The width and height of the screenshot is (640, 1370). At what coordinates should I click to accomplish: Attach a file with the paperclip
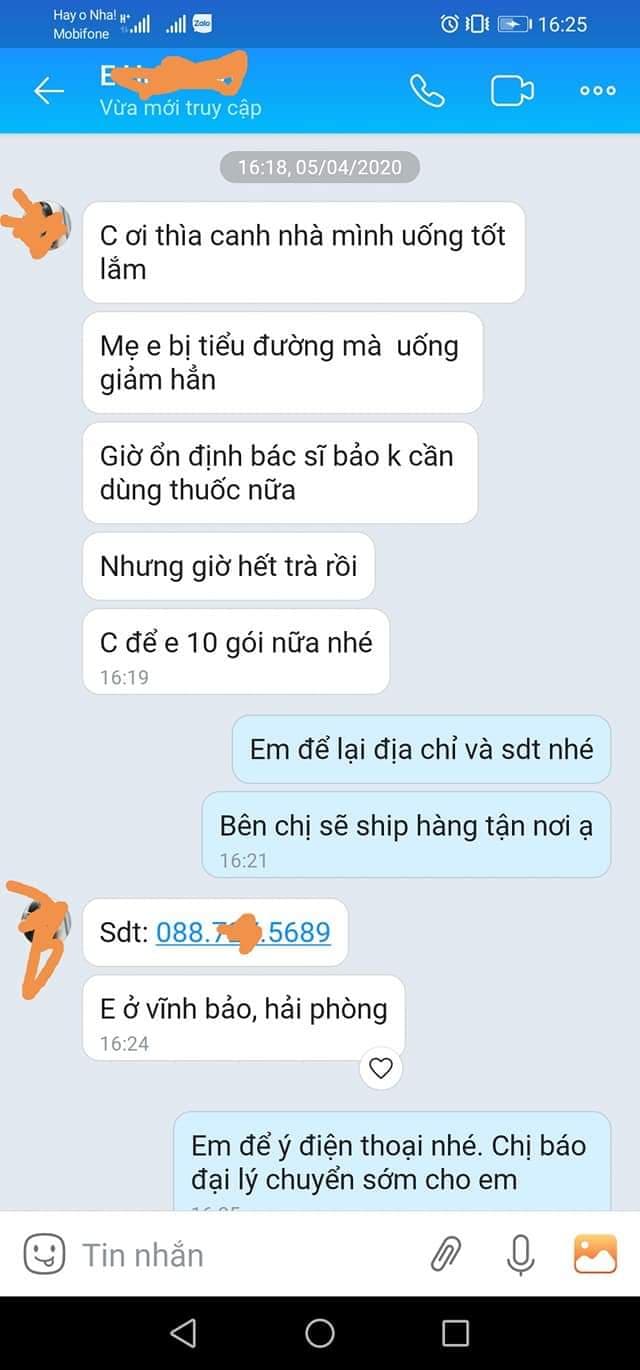tap(446, 1254)
